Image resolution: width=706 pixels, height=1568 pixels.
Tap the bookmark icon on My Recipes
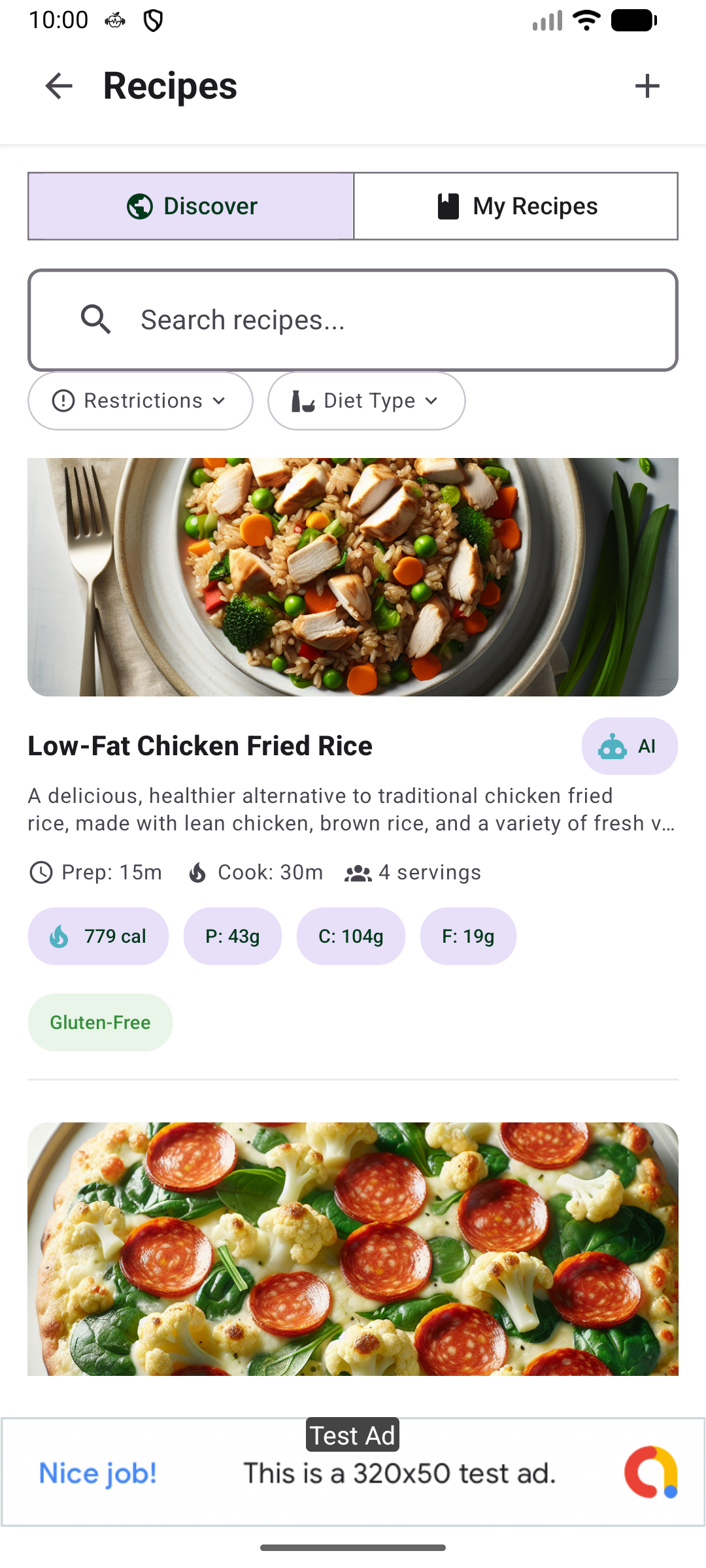point(447,205)
